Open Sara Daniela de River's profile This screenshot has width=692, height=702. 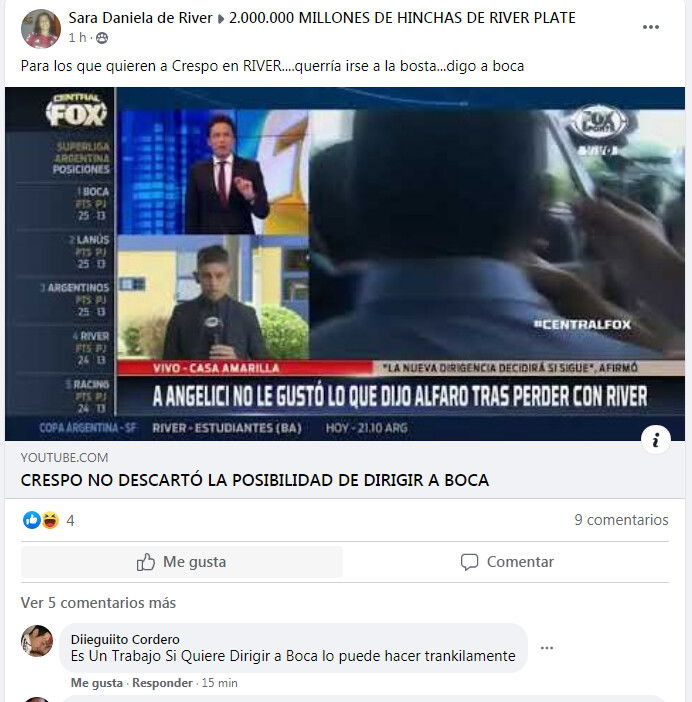coord(140,18)
